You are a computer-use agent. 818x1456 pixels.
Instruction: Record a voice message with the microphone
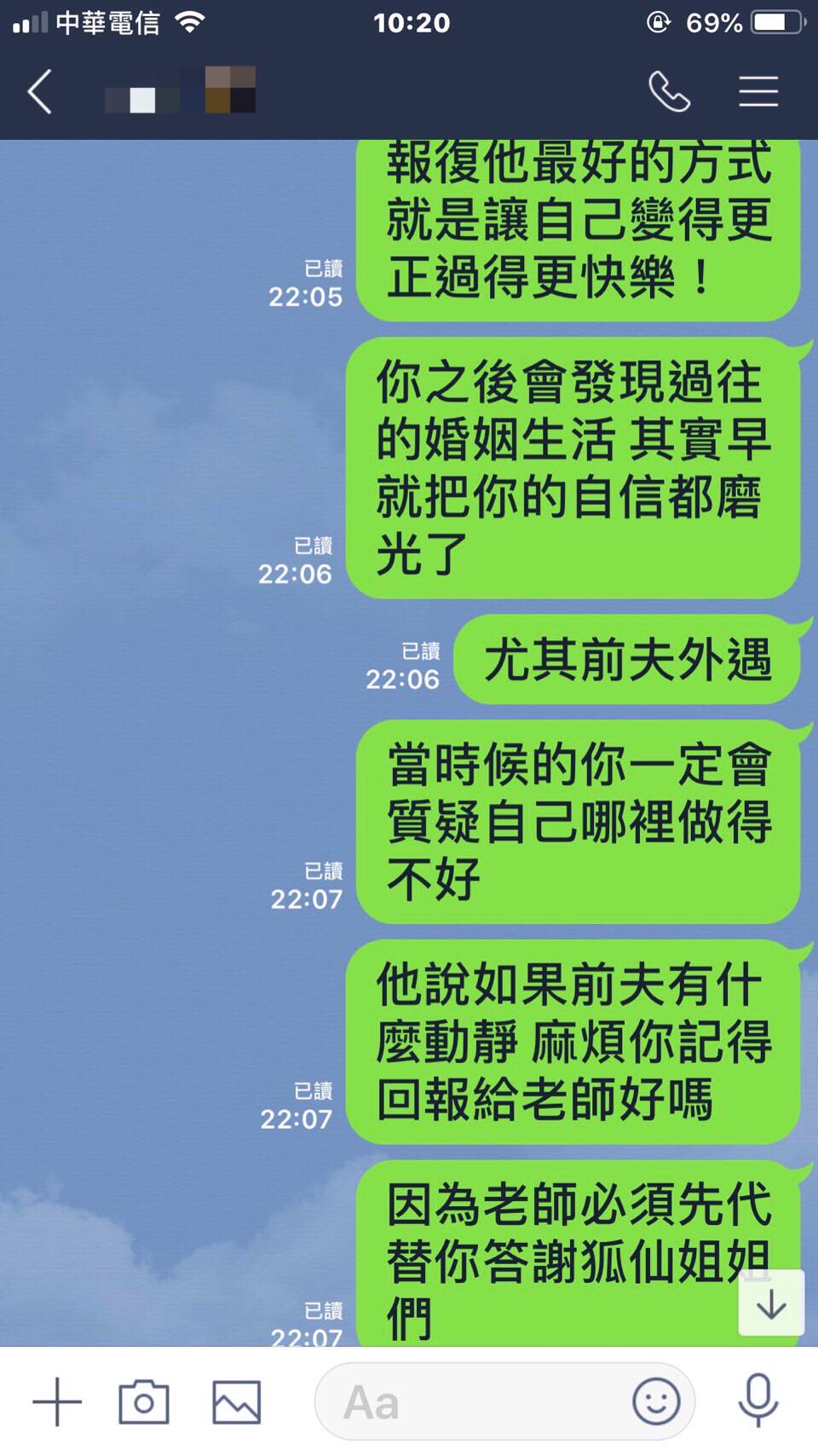[758, 1400]
